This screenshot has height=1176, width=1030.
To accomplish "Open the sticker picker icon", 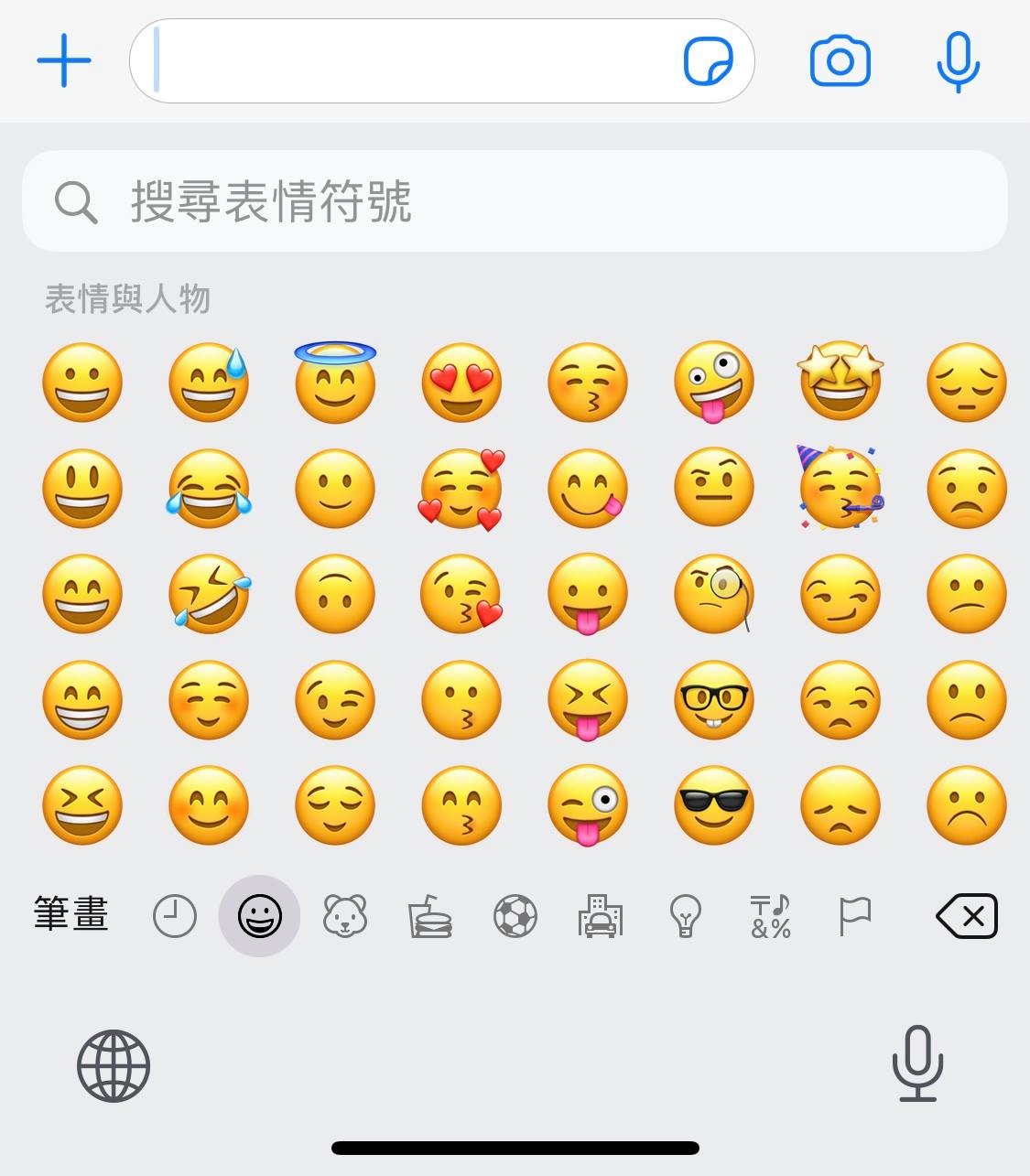I will [708, 61].
